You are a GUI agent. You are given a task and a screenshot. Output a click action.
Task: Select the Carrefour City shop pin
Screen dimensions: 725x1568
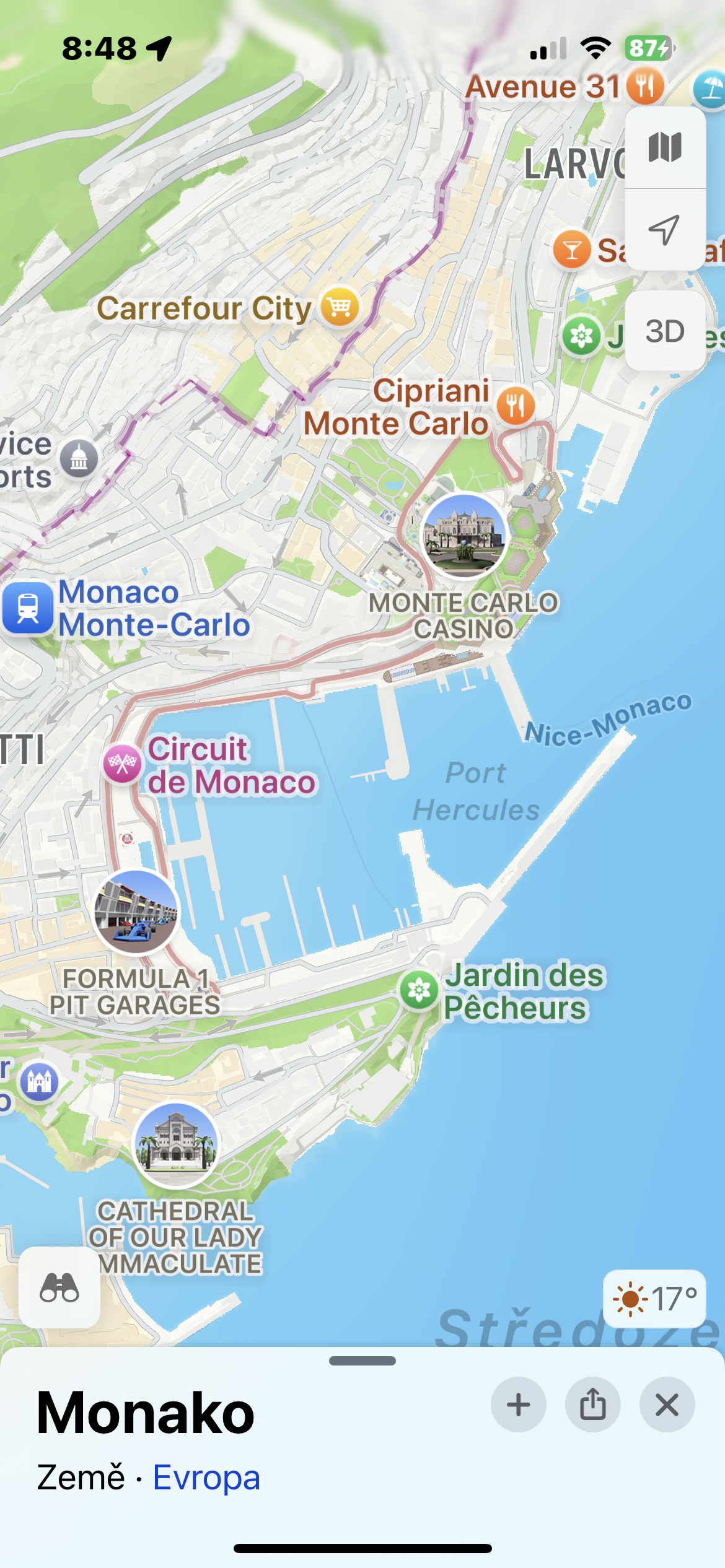pos(340,307)
